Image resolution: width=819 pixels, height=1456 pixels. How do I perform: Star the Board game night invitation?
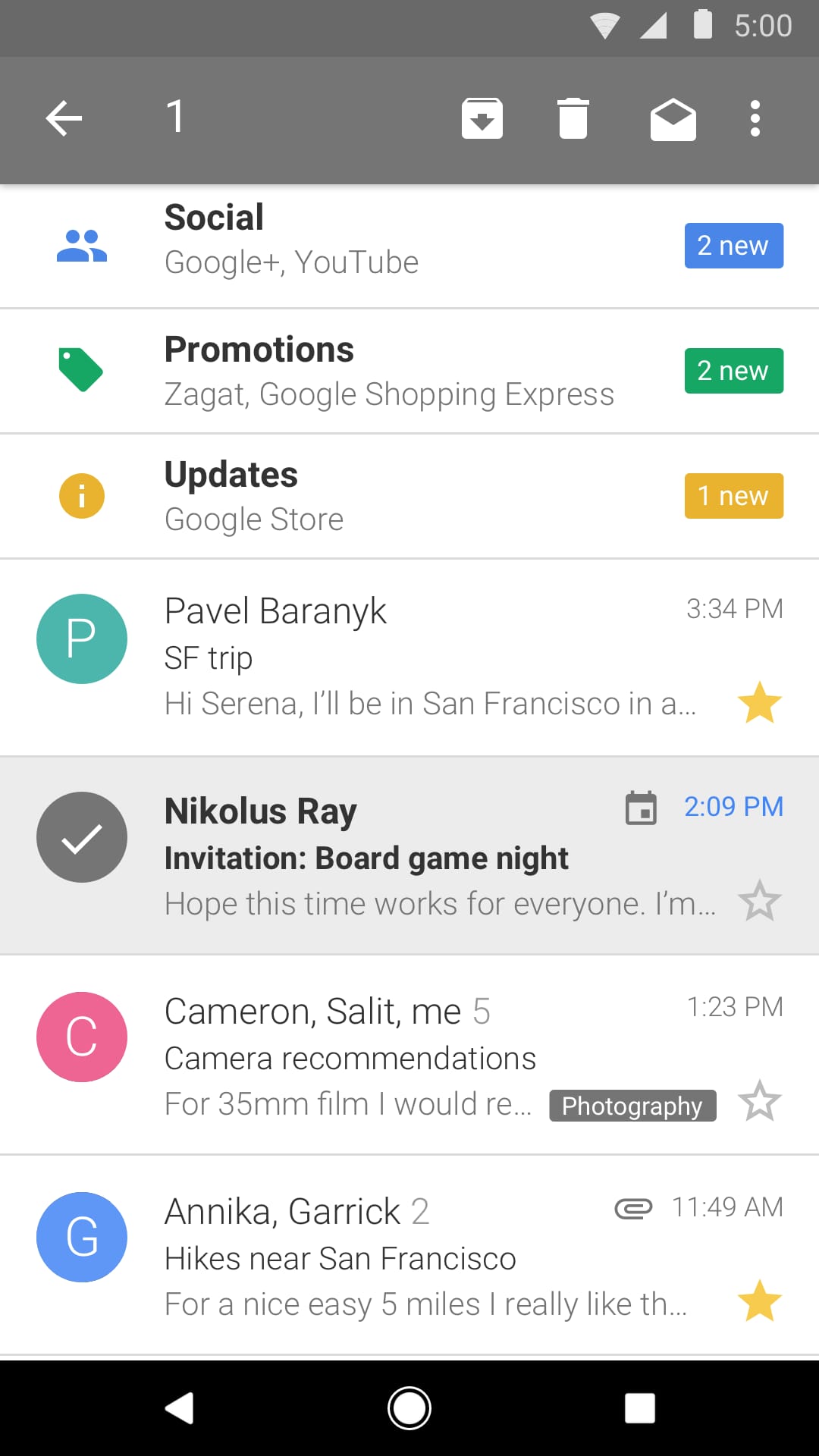coord(761,901)
